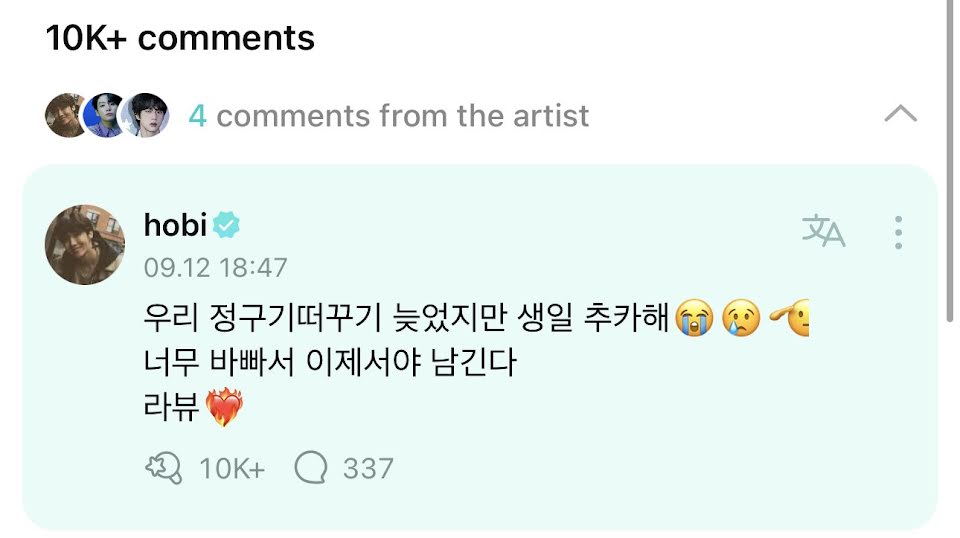Open hobi's profile picture

pyautogui.click(x=85, y=244)
